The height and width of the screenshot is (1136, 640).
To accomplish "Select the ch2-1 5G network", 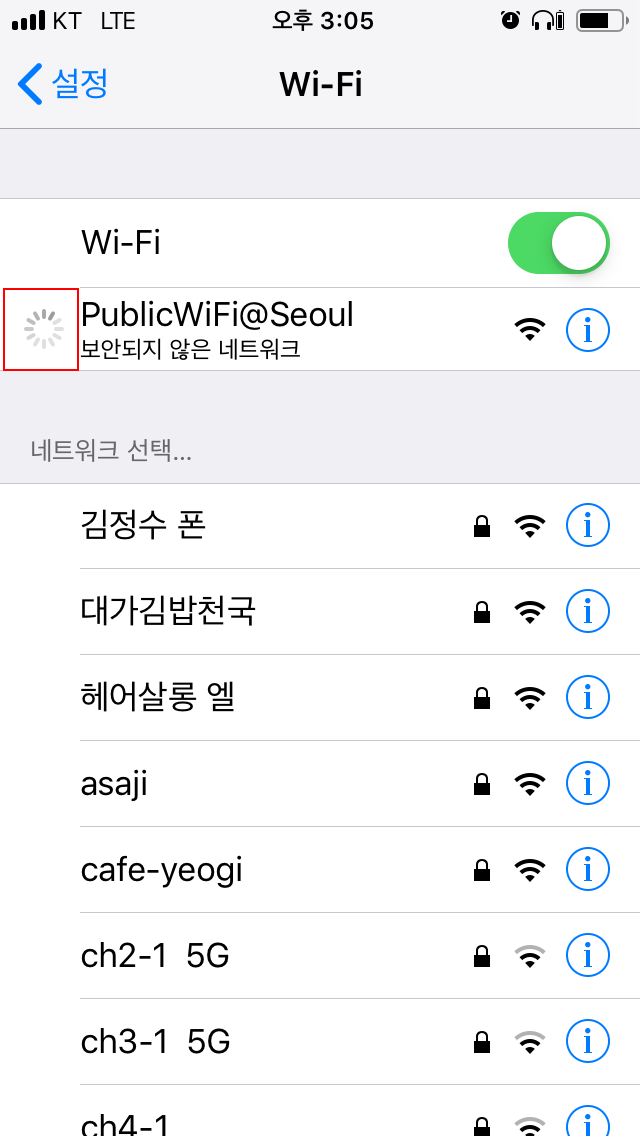I will point(320,956).
